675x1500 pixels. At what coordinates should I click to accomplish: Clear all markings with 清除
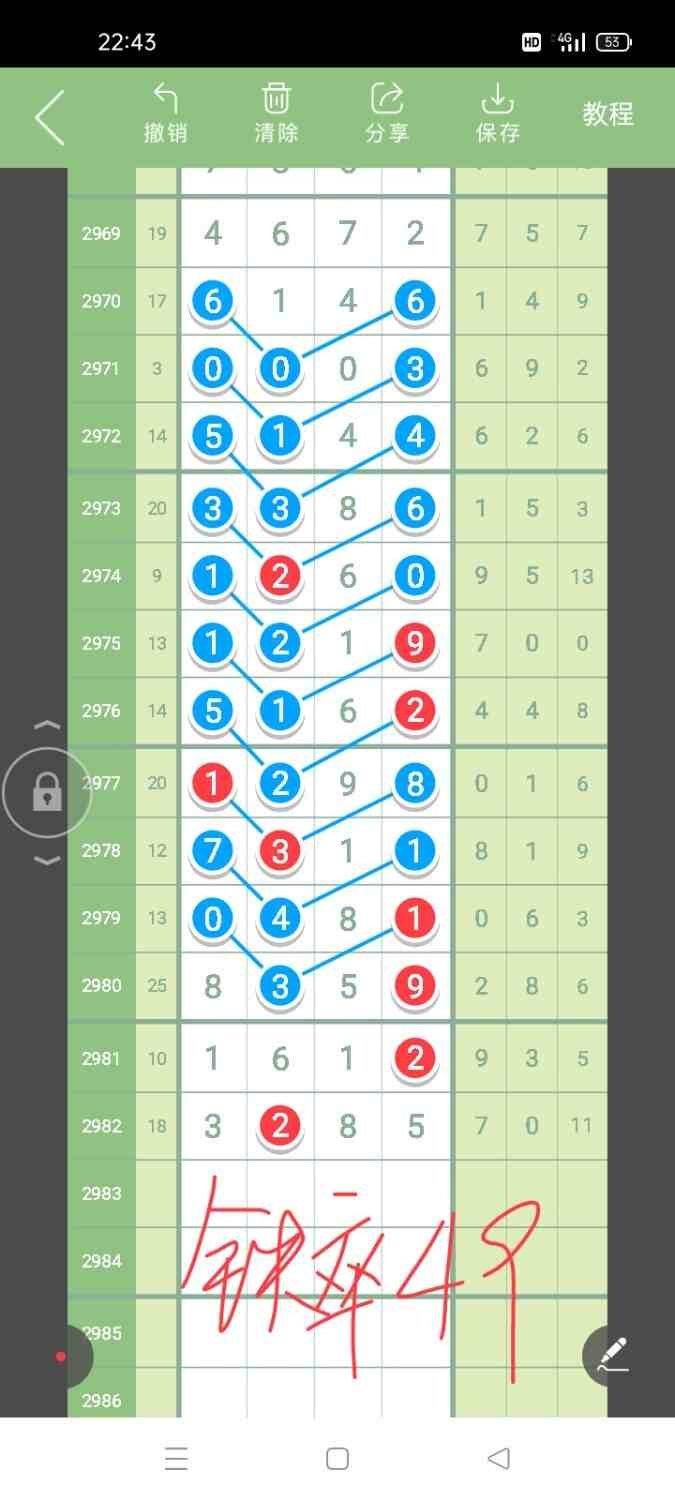point(276,113)
